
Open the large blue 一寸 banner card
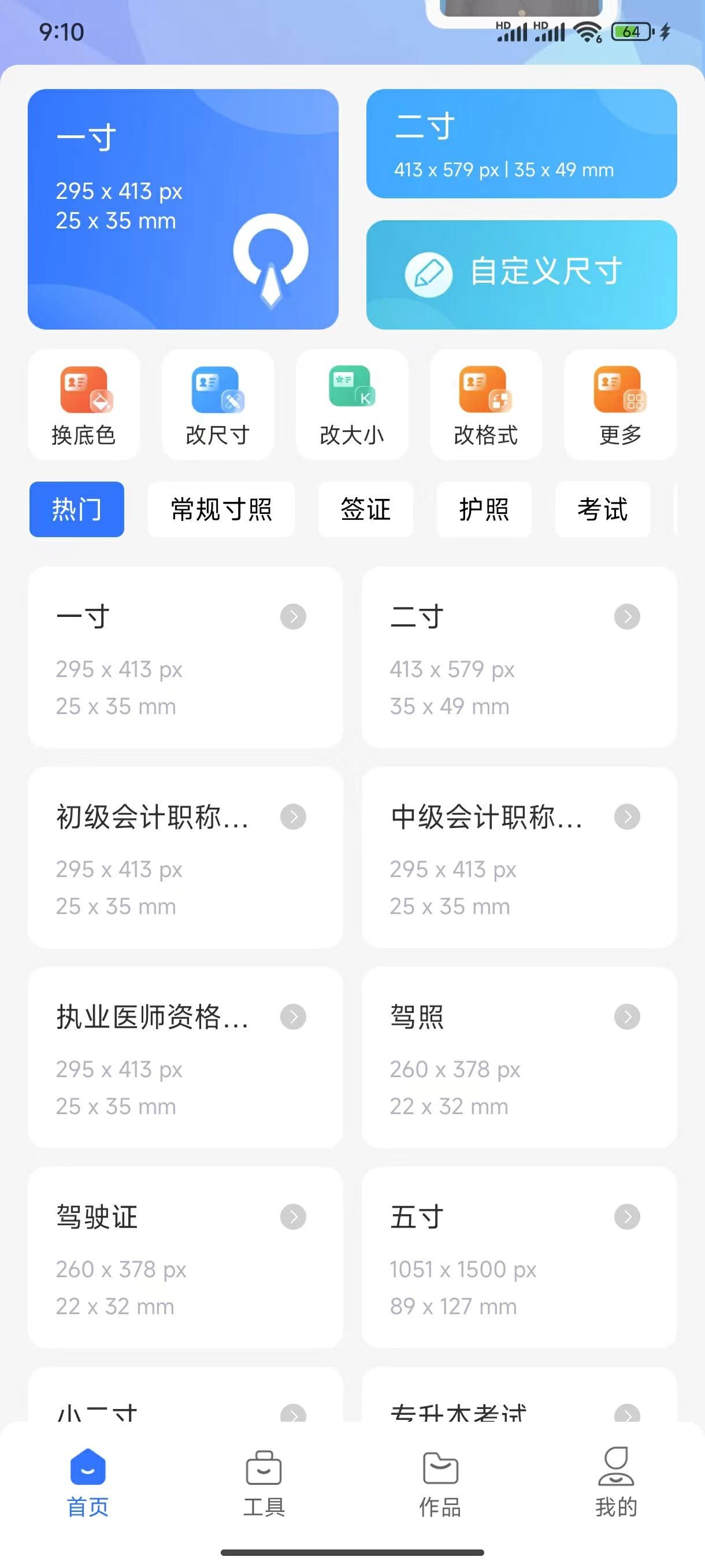(x=183, y=209)
